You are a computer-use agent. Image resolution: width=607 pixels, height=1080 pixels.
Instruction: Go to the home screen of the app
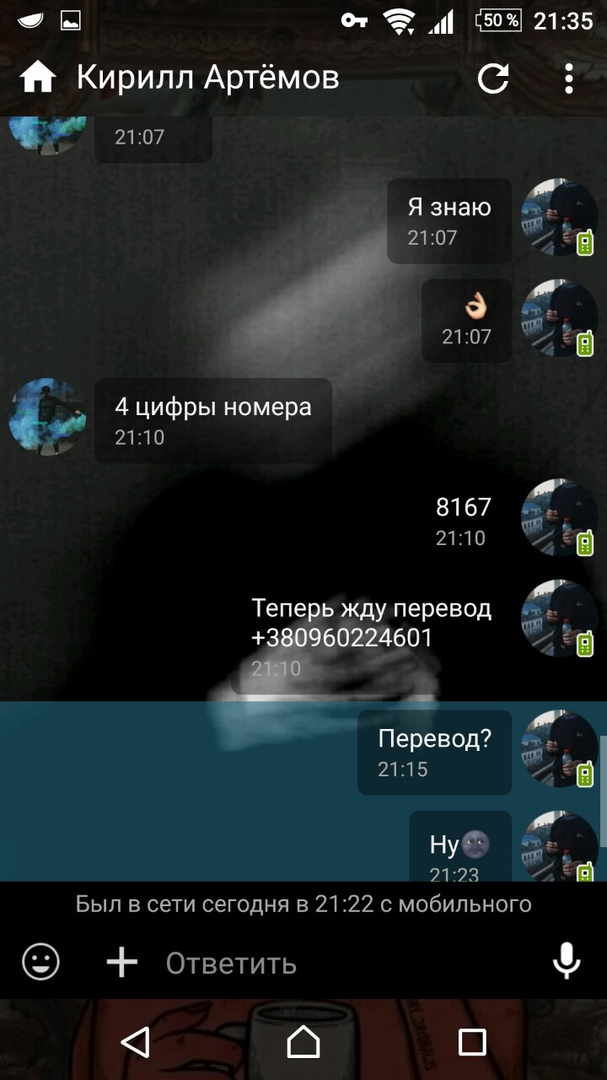tap(38, 77)
